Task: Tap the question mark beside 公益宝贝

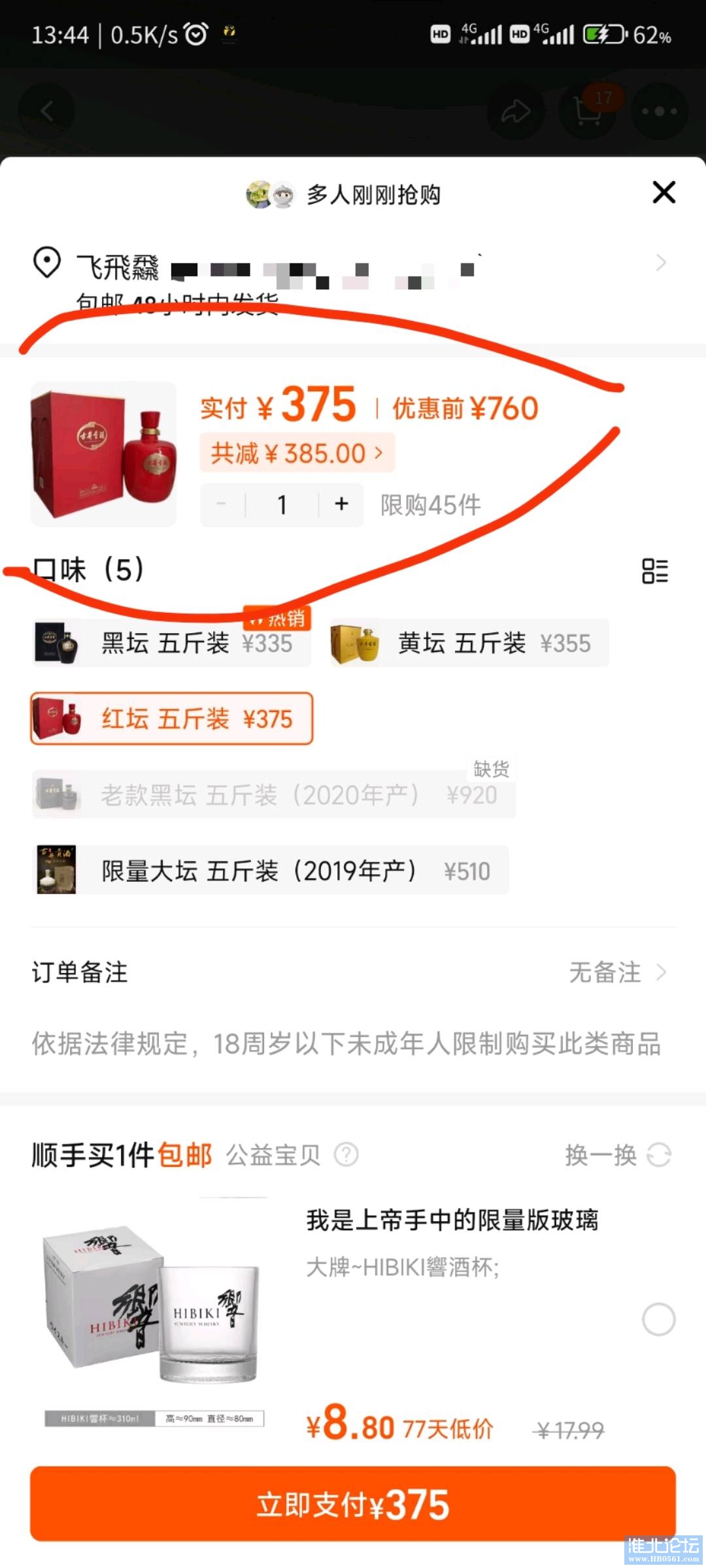Action: 346,1155
